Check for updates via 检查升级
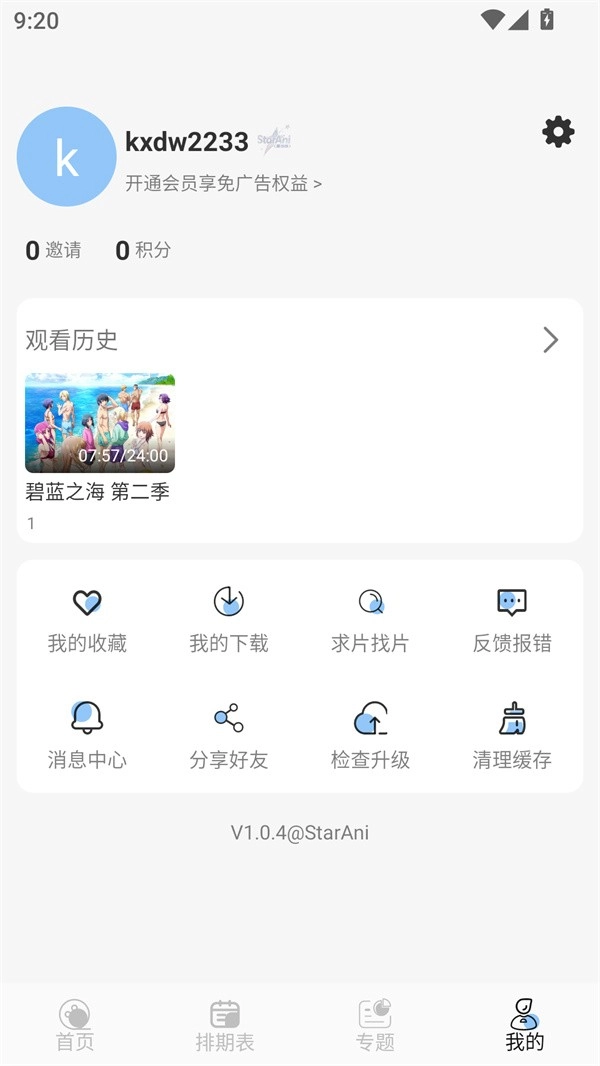The width and height of the screenshot is (600, 1066). 370,736
